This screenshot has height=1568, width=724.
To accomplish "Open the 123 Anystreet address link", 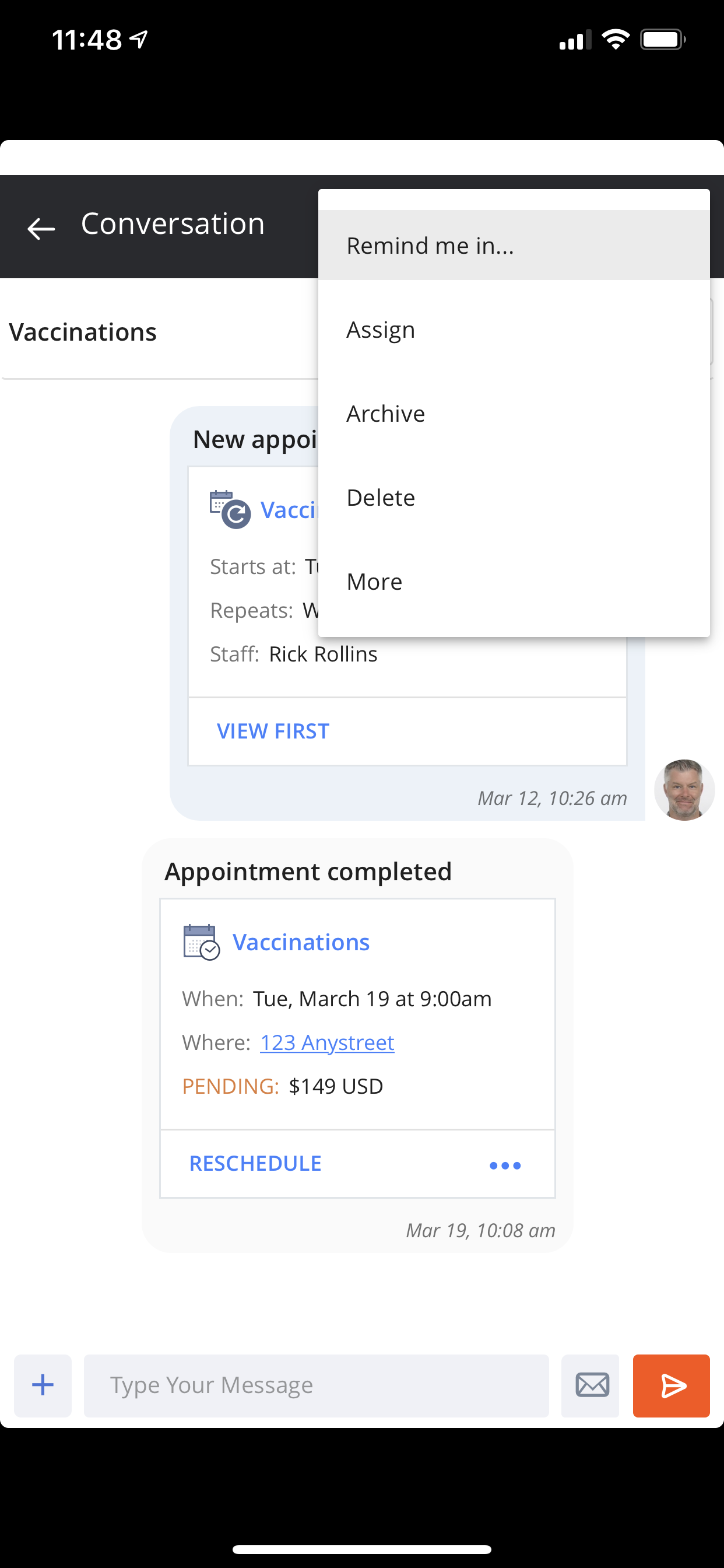I will tap(328, 1042).
